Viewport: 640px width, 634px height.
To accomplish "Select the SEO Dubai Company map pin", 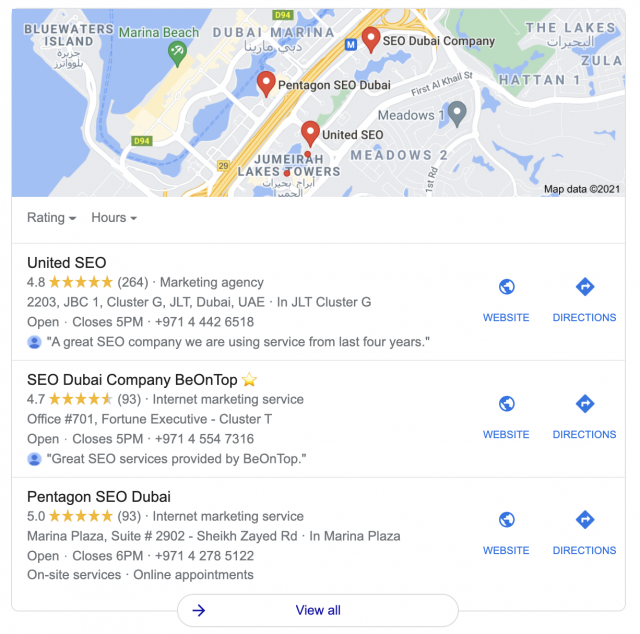I will tap(370, 39).
